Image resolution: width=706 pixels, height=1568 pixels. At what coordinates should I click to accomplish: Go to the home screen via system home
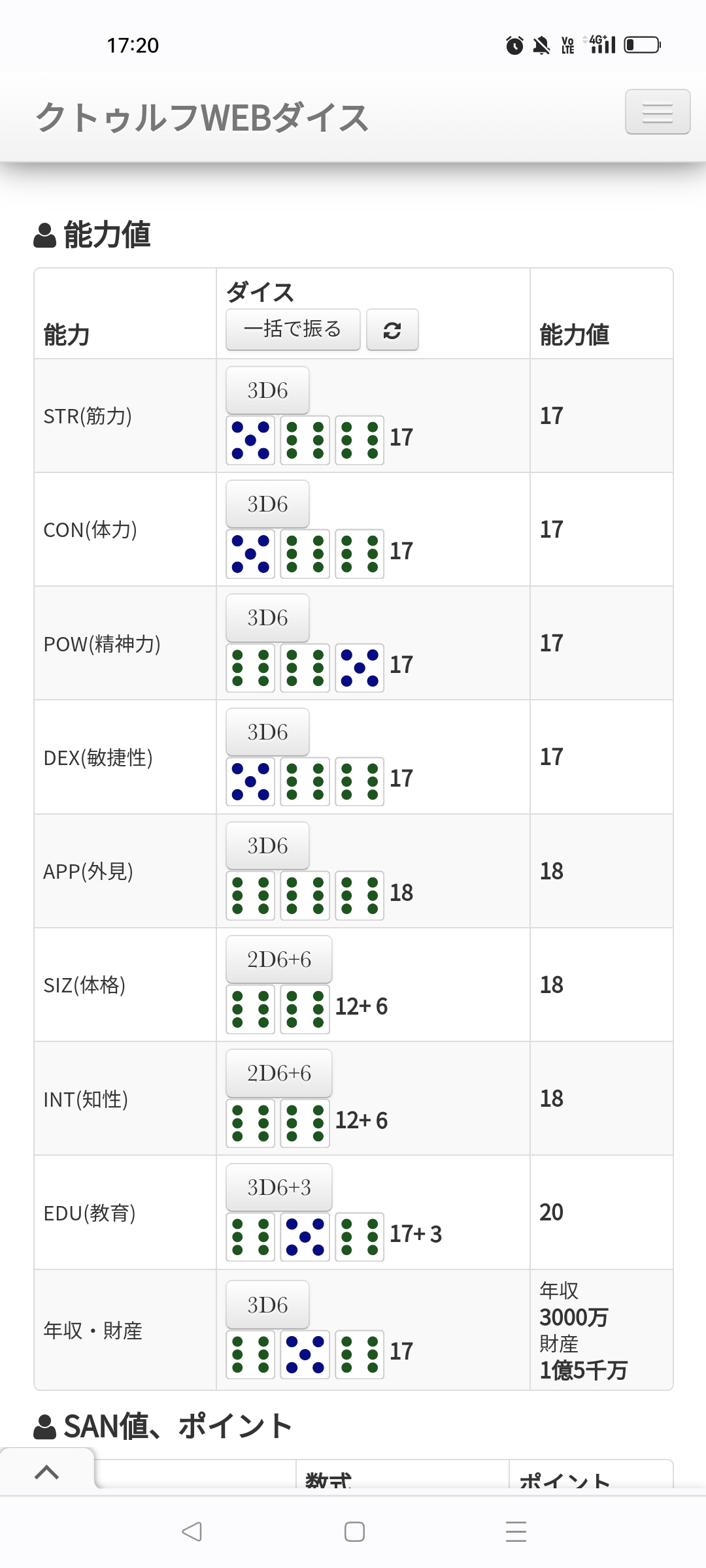coord(354,1531)
